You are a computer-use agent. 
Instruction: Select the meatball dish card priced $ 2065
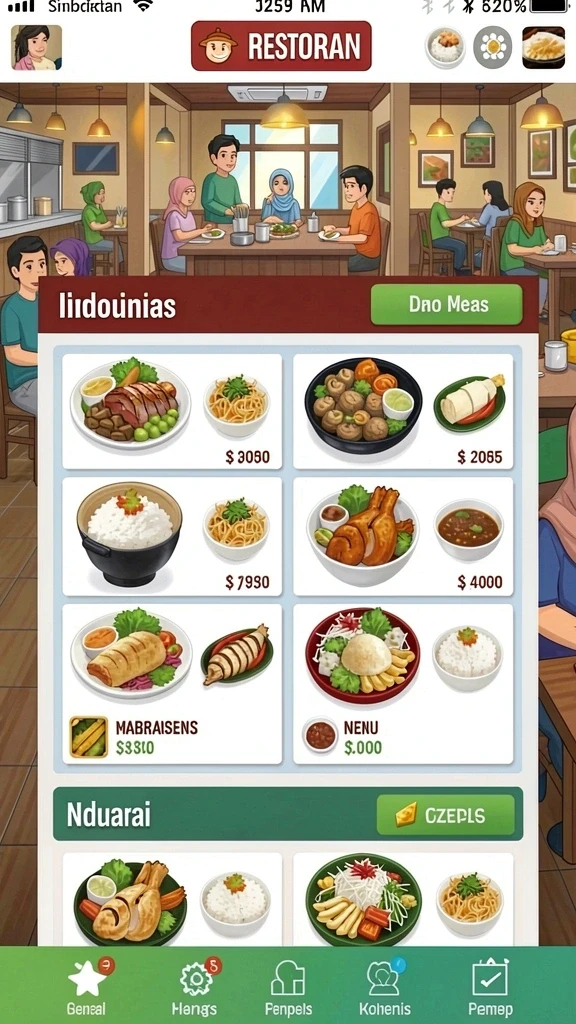point(403,411)
